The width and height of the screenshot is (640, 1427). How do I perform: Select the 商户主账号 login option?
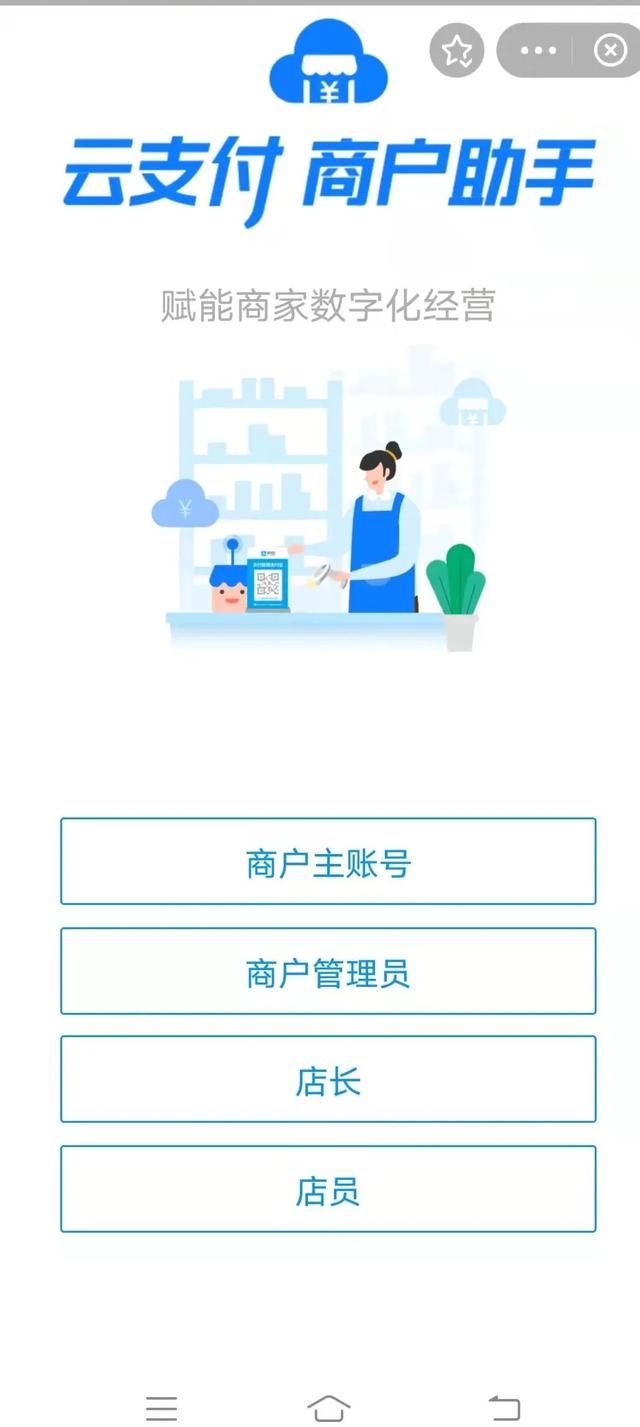[x=328, y=862]
